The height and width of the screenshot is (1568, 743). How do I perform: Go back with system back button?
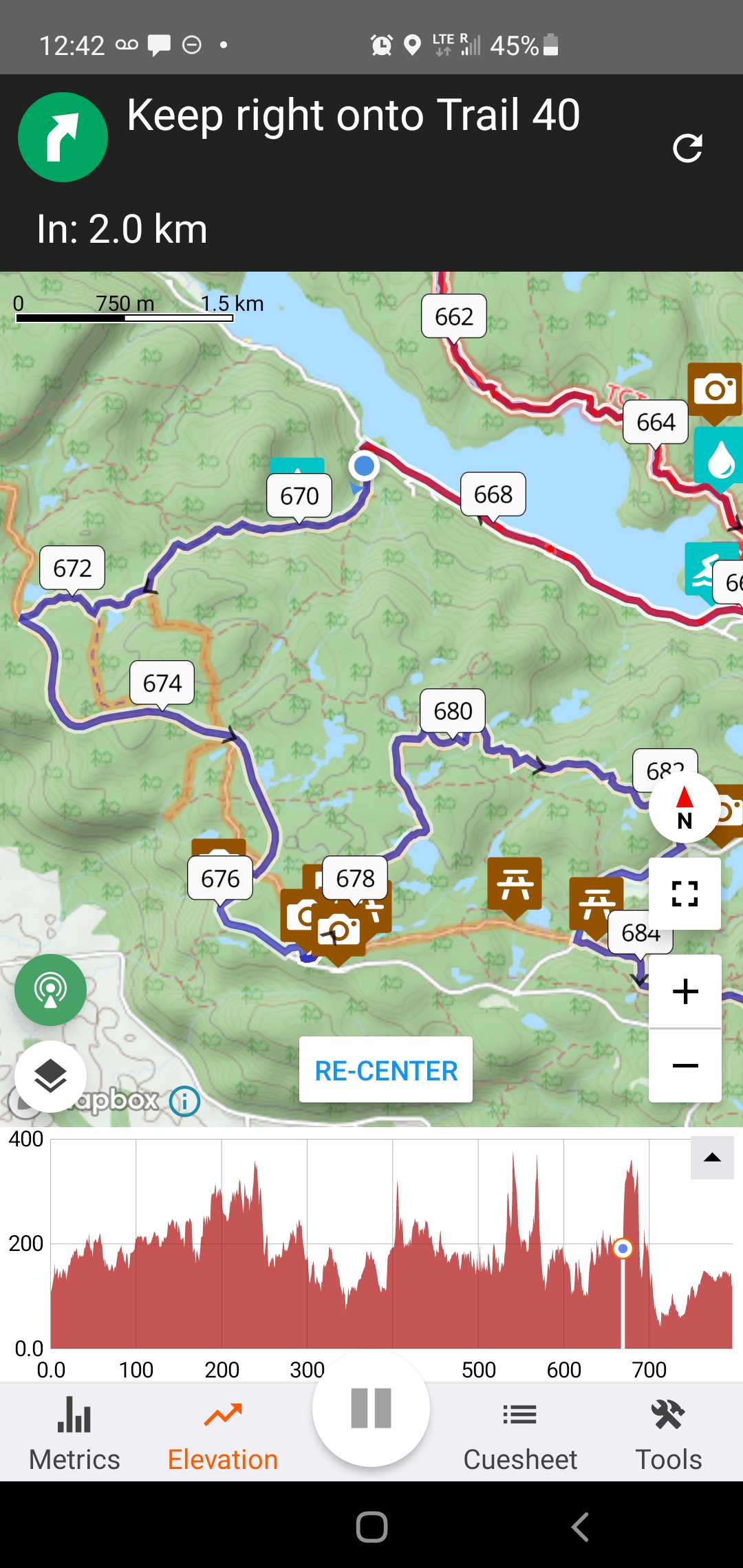[x=580, y=1527]
